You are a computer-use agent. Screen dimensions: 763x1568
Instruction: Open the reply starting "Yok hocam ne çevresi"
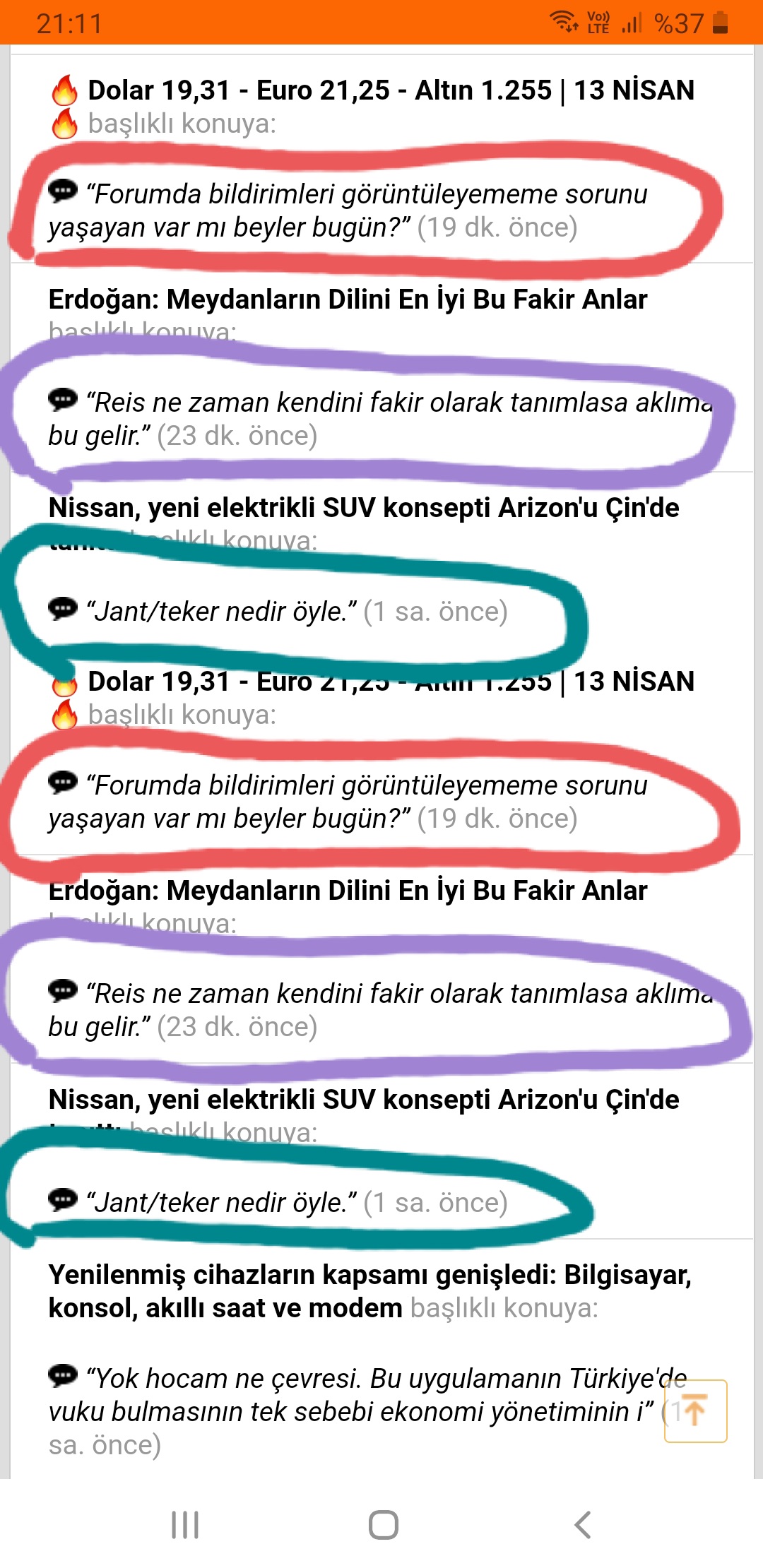tap(367, 1411)
